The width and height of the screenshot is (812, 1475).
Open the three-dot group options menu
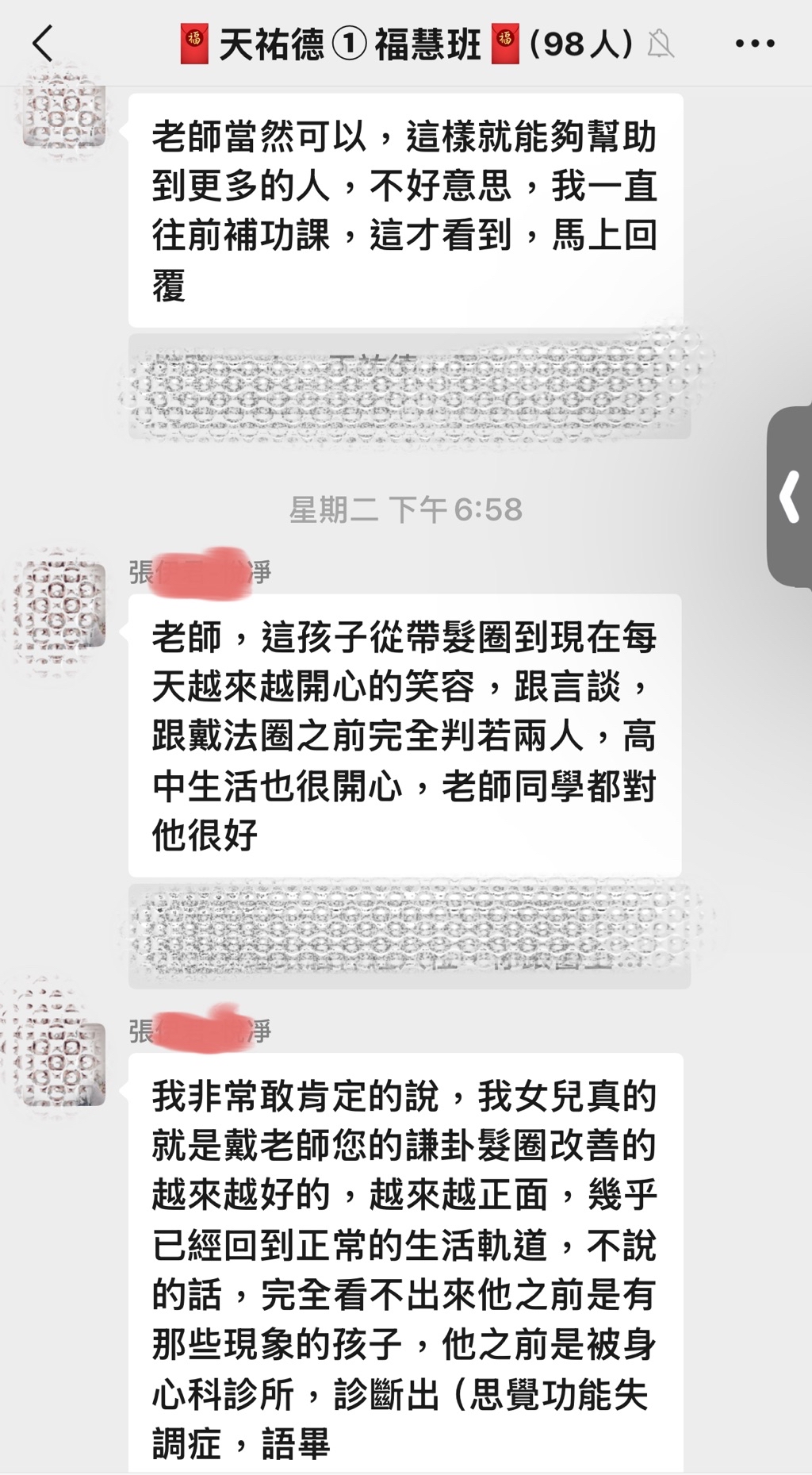click(754, 44)
